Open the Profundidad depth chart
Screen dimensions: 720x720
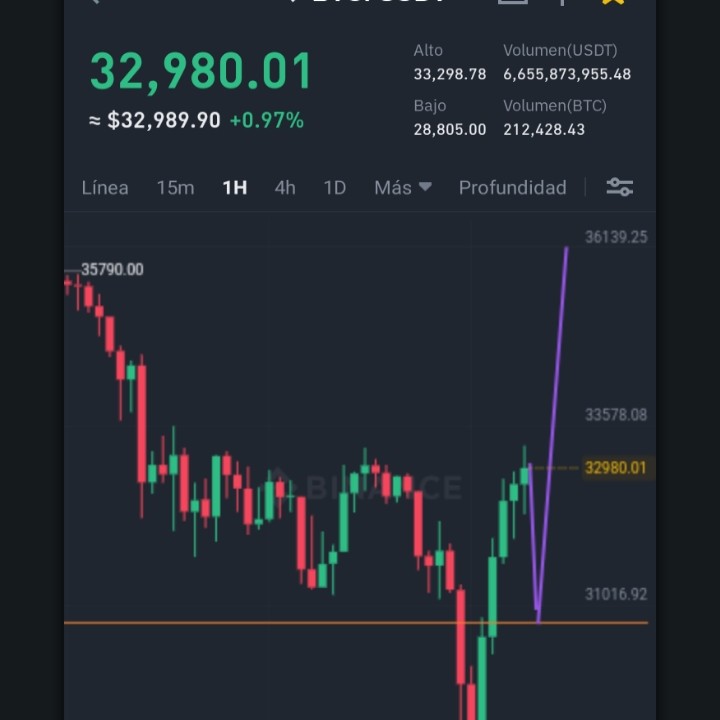[x=512, y=187]
